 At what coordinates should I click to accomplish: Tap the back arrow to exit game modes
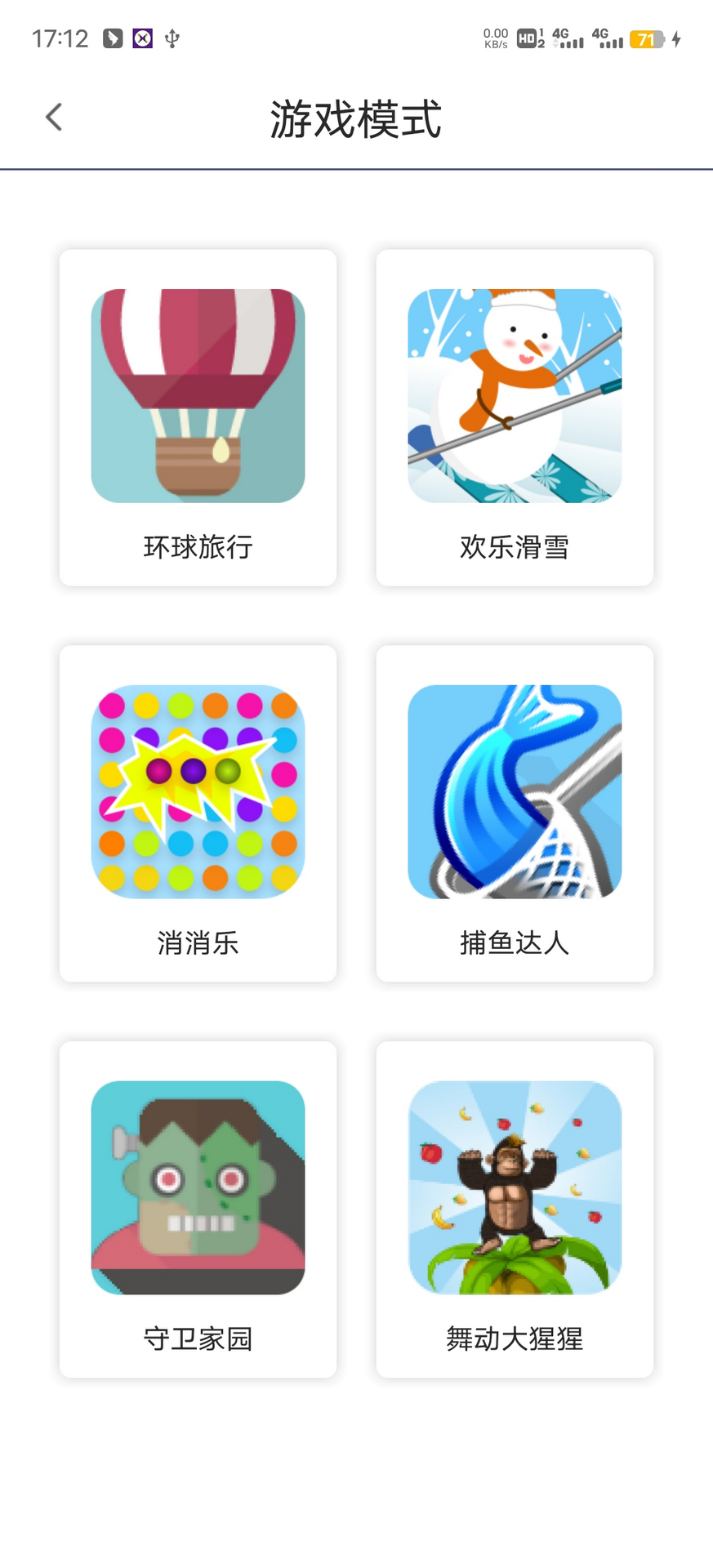coord(54,116)
